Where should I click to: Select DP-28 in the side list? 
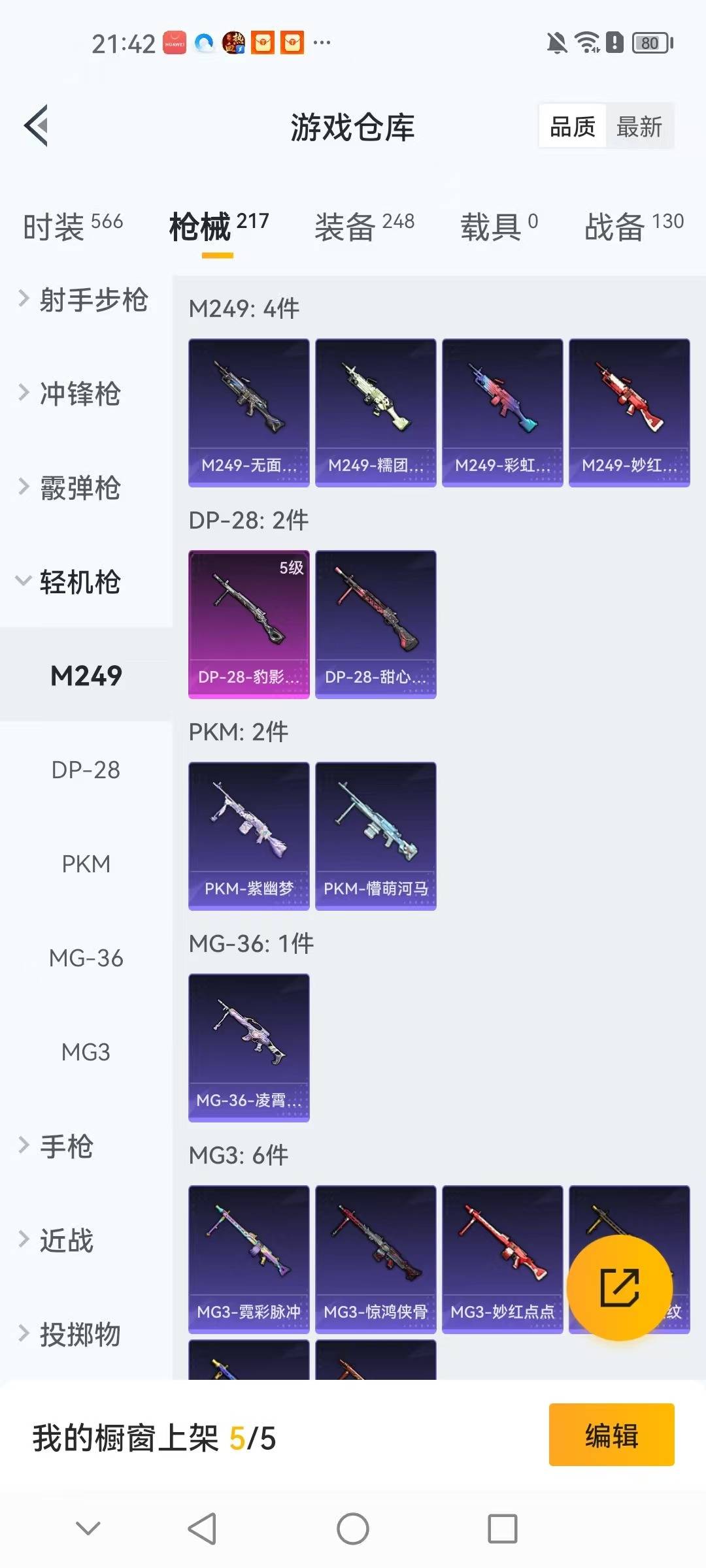pos(86,770)
